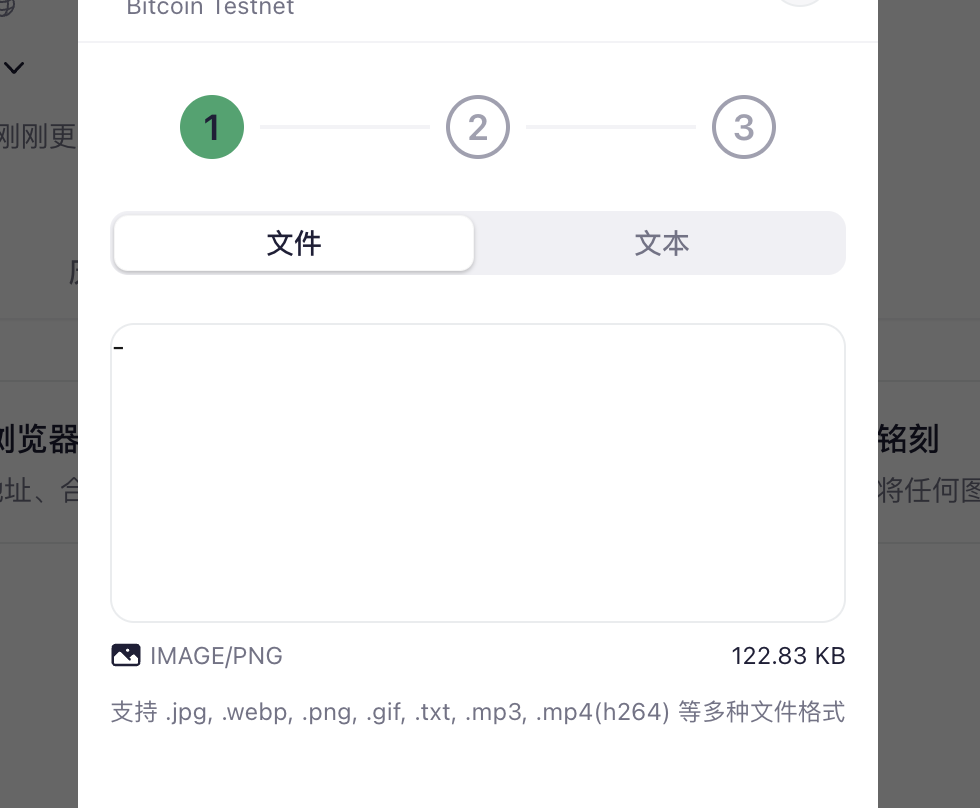Tap the uploaded PNG file preview area
The image size is (980, 808).
click(x=478, y=472)
